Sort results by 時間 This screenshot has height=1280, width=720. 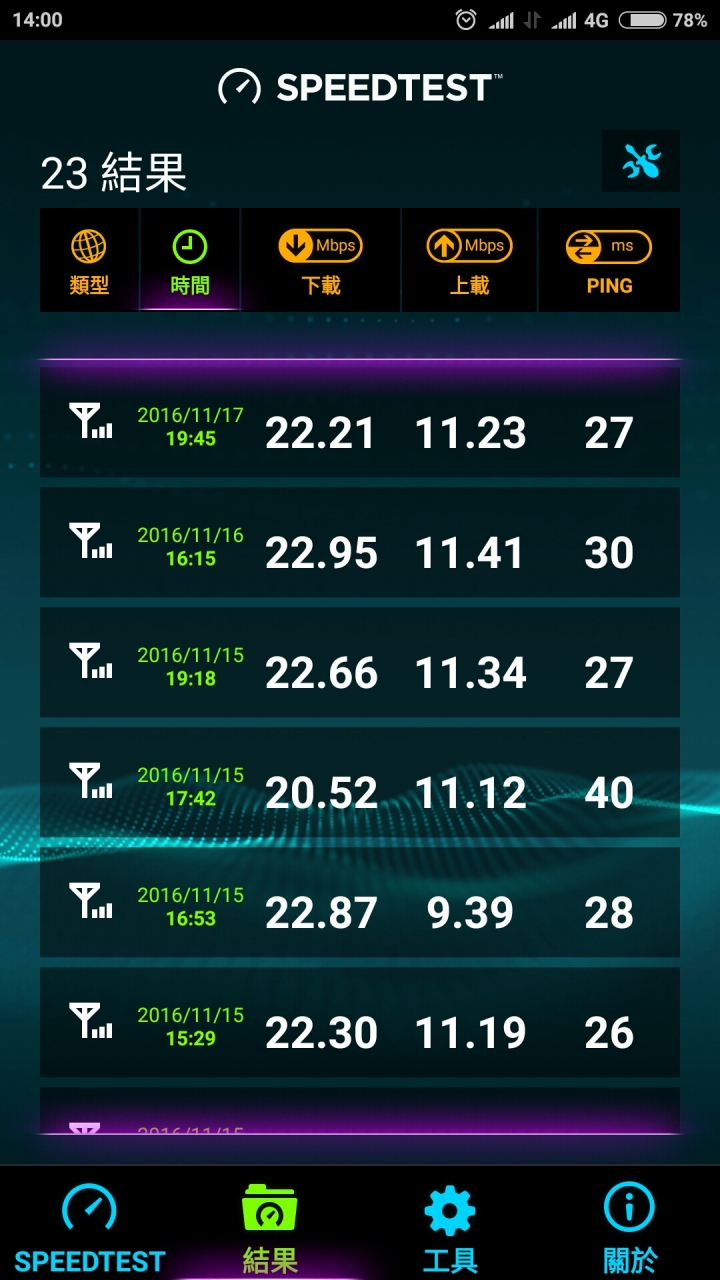[190, 262]
